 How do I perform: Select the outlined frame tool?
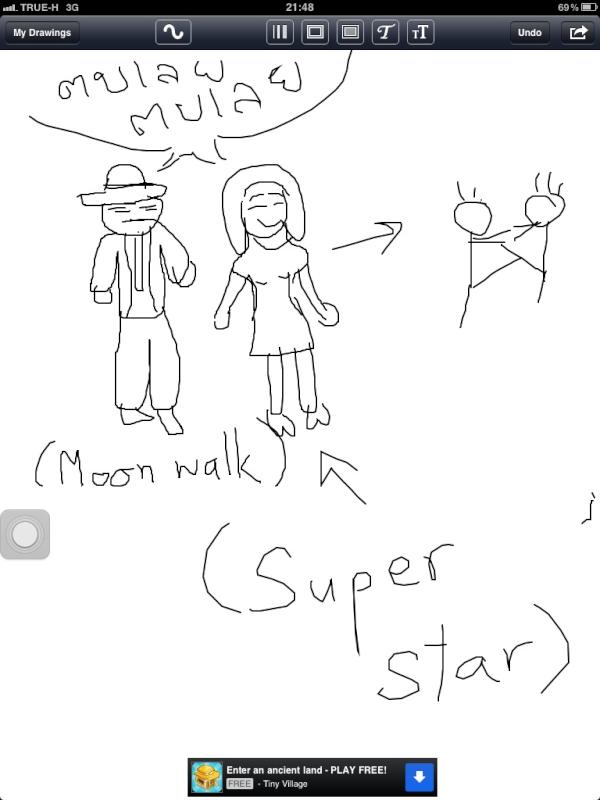[315, 32]
